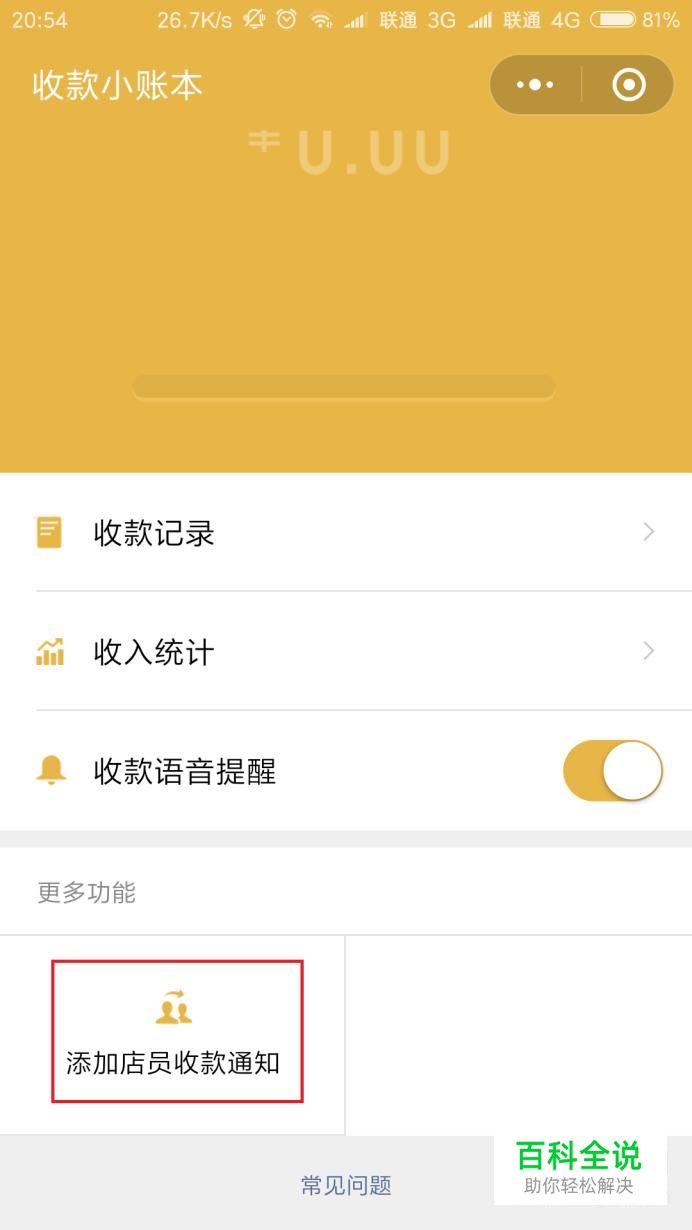Open 收款记录
The image size is (692, 1230).
point(346,532)
